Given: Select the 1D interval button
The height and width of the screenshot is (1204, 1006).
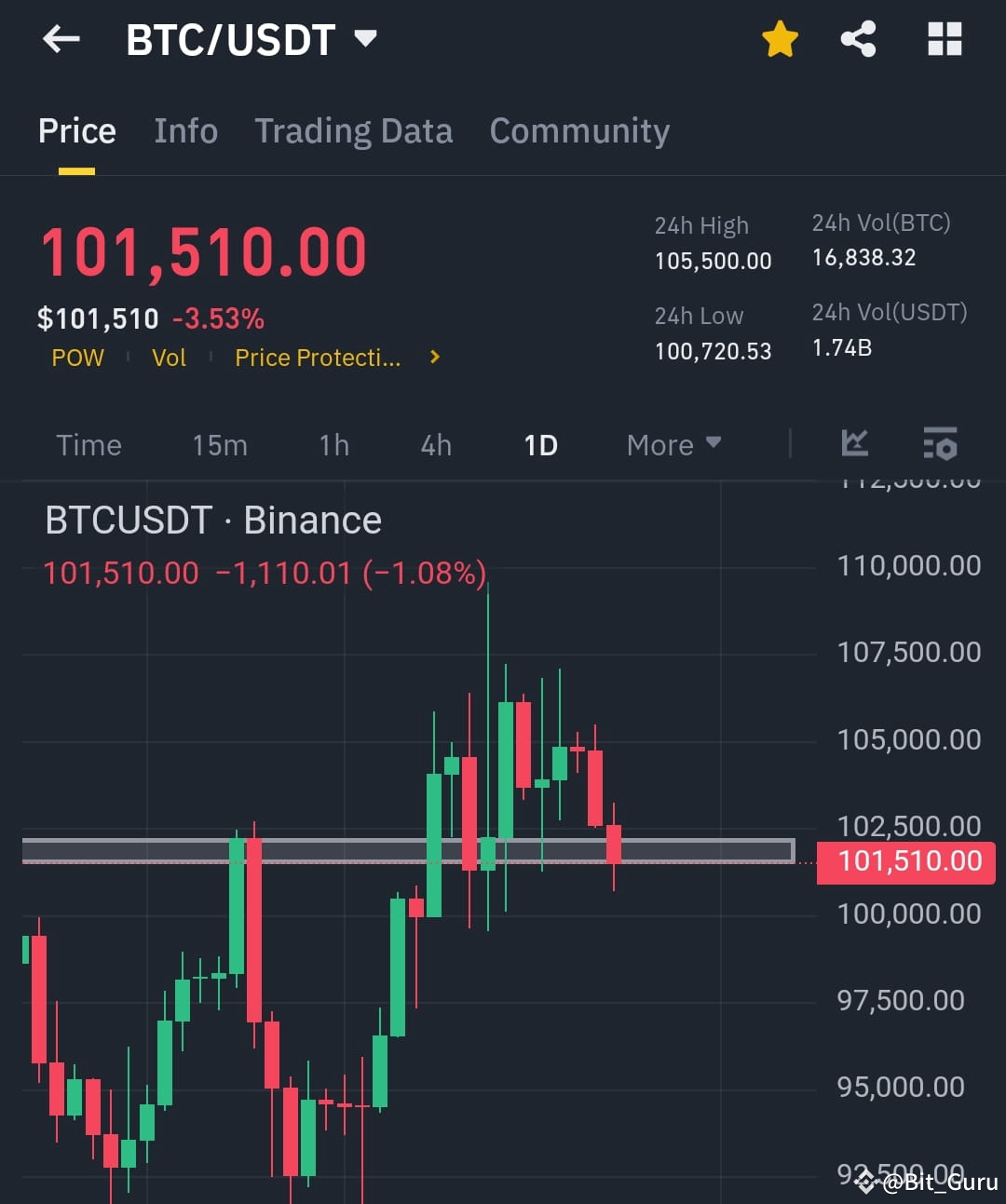Looking at the screenshot, I should click(x=540, y=445).
